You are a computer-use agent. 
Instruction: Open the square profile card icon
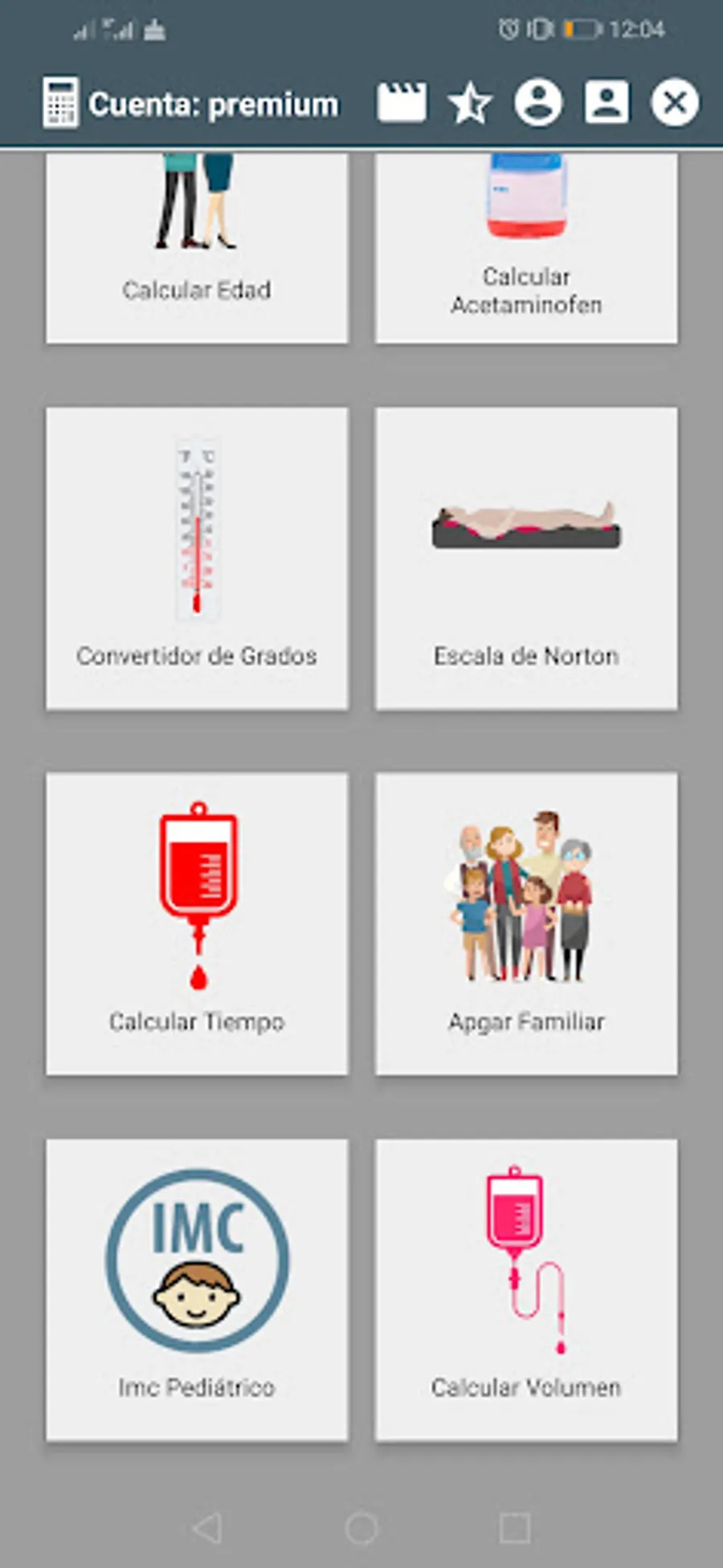point(607,103)
